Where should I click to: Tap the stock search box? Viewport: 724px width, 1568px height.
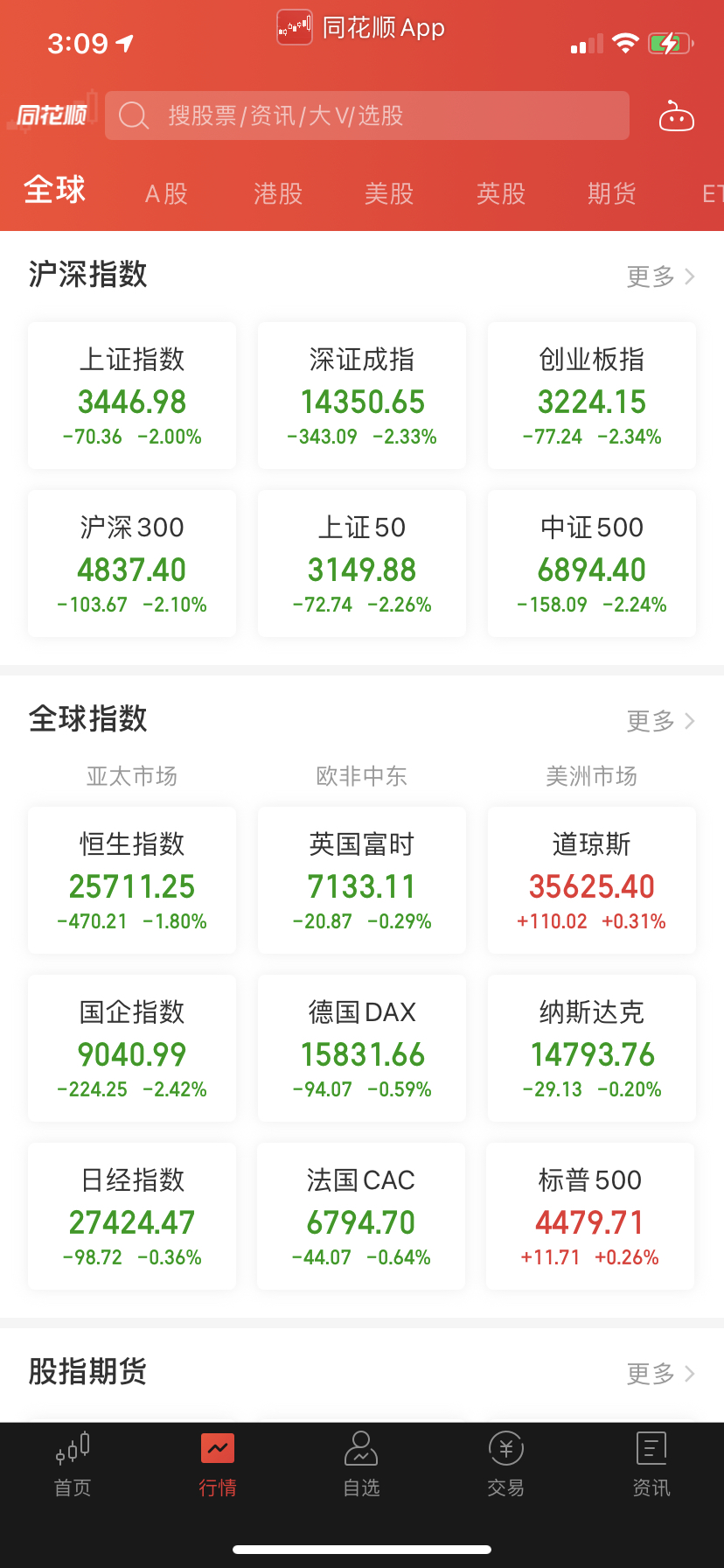(367, 115)
